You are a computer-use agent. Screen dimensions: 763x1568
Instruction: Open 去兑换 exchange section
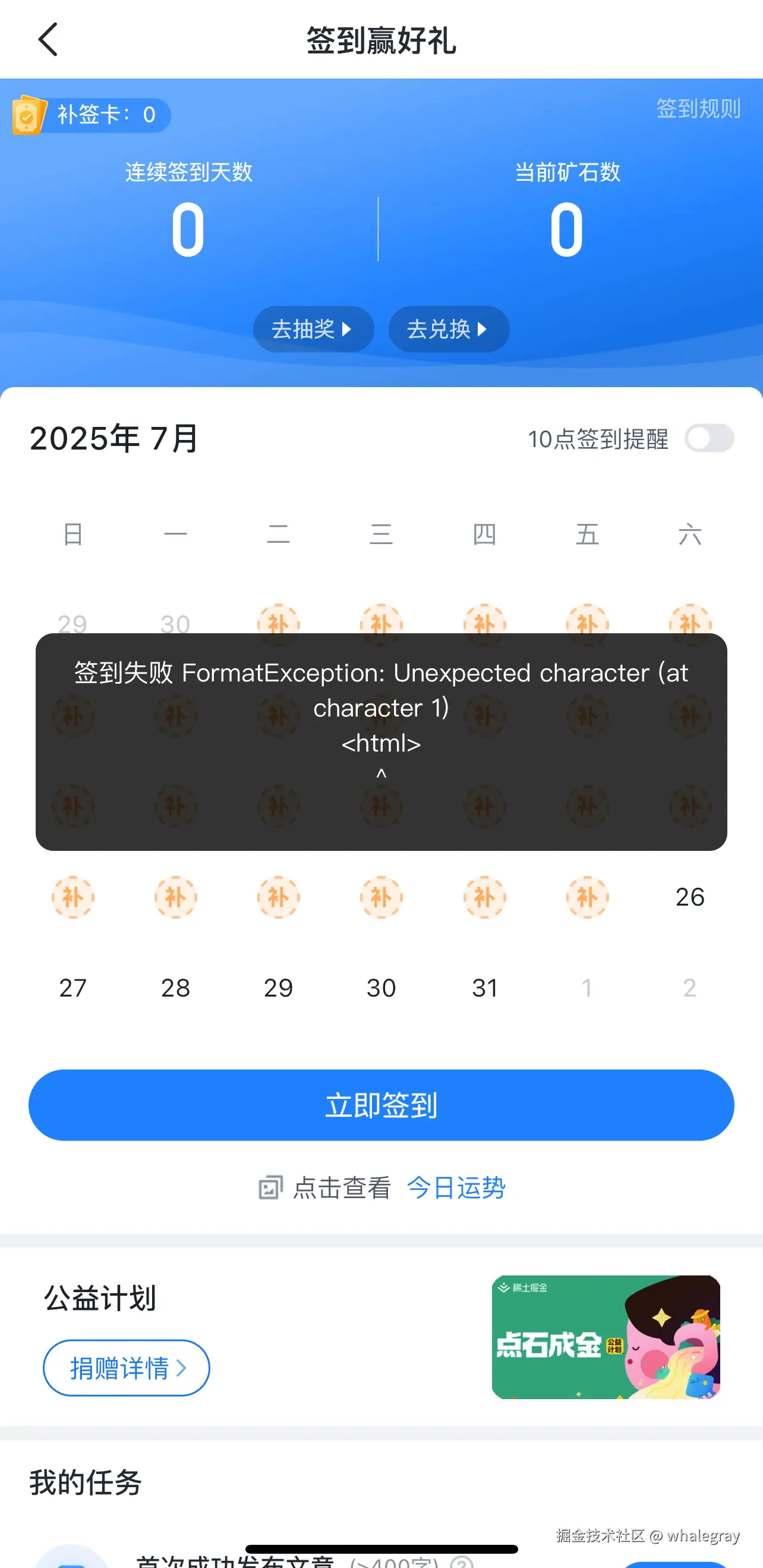[449, 329]
